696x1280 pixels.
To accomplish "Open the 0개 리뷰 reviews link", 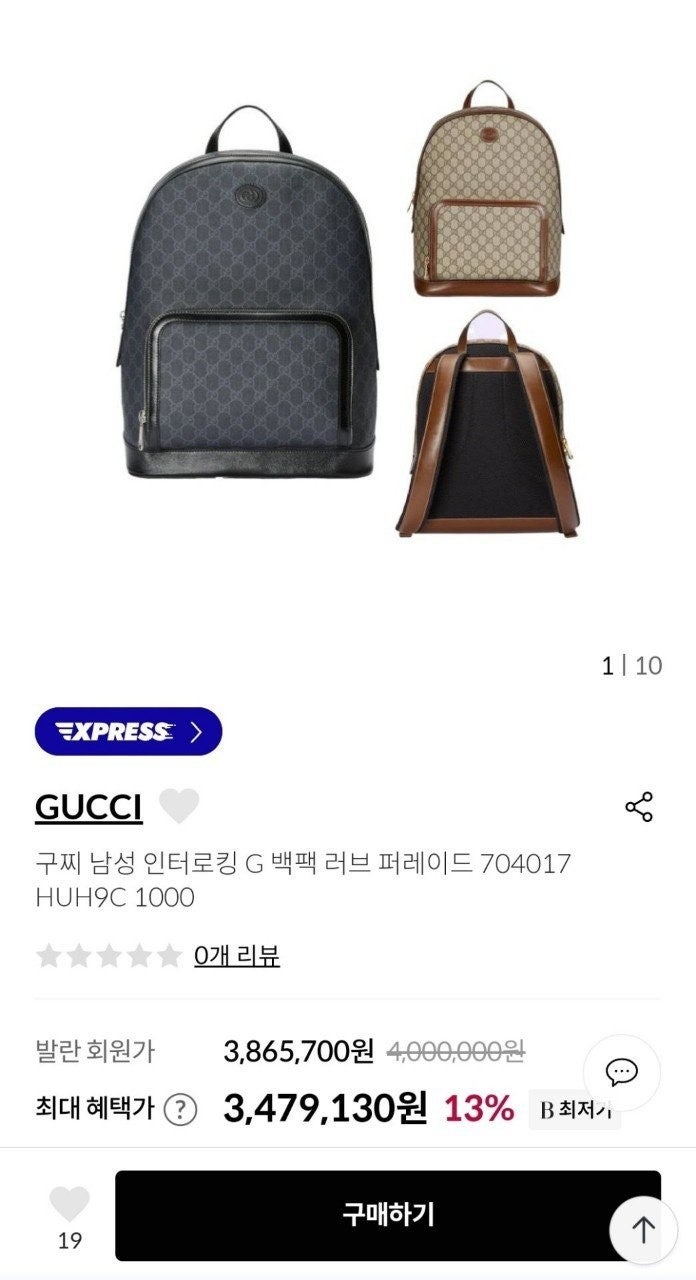I will [x=237, y=955].
